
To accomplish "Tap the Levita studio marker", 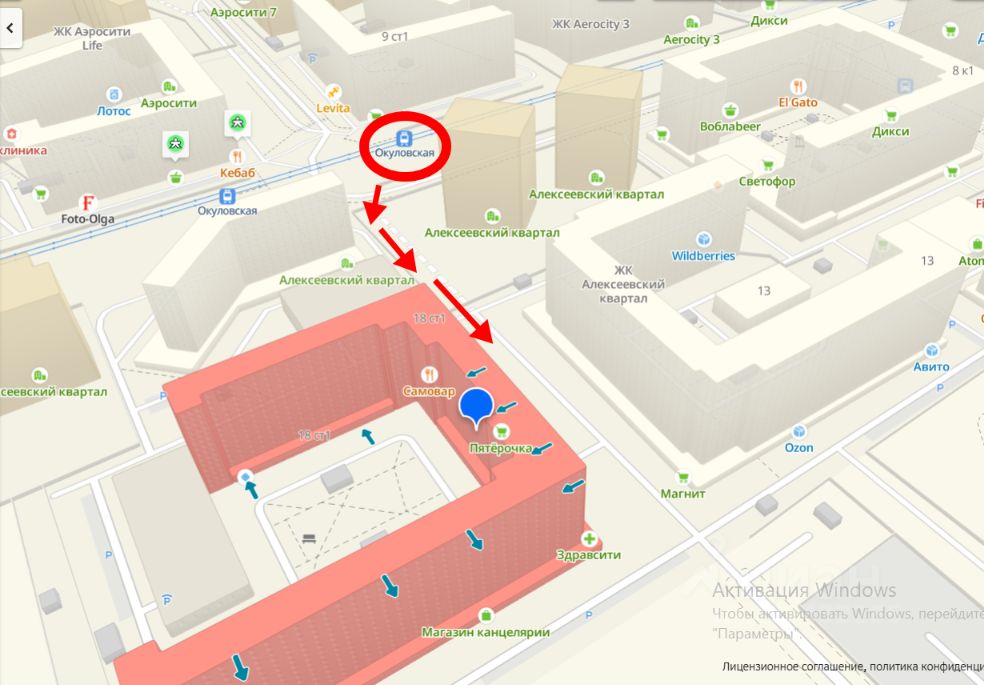I will tap(334, 91).
